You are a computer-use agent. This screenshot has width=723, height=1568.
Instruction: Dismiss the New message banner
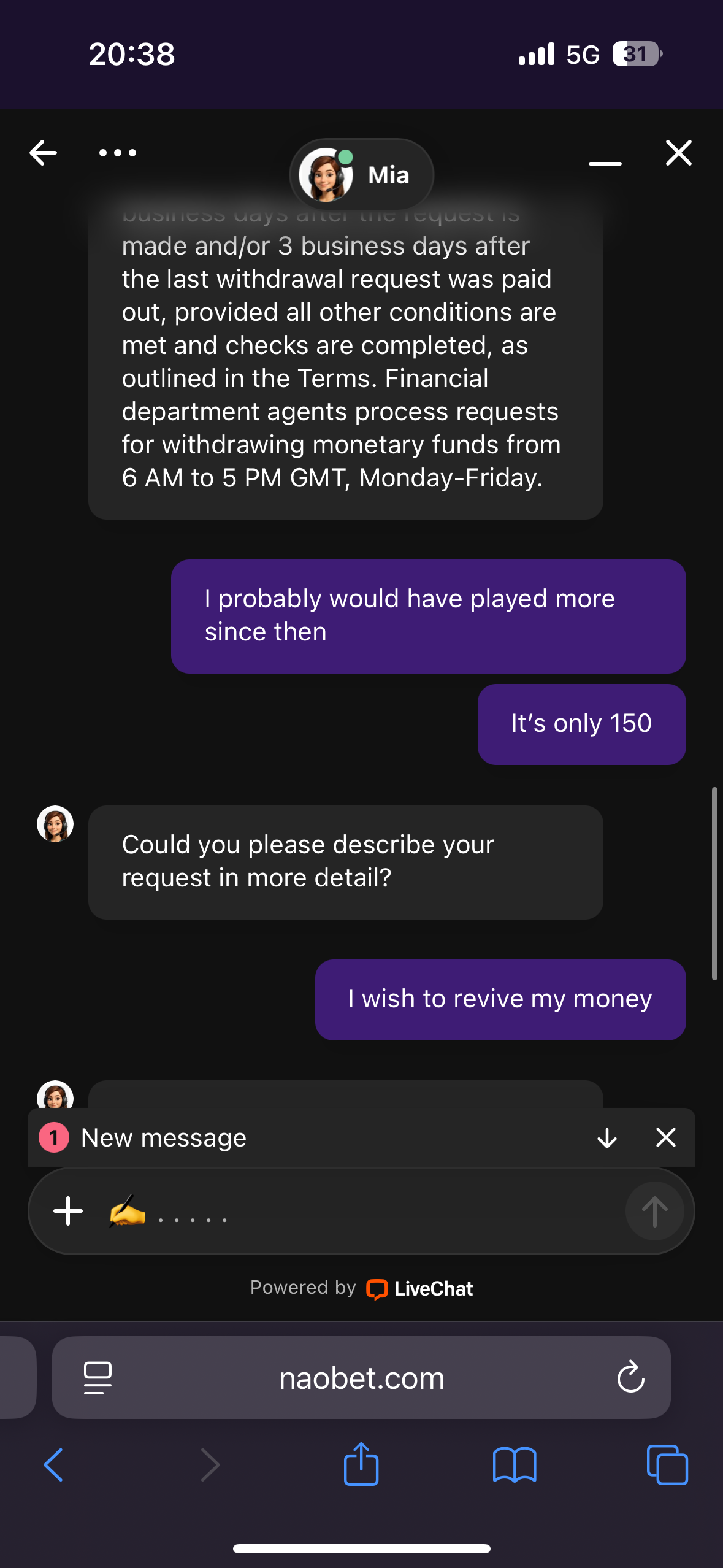coord(666,1138)
